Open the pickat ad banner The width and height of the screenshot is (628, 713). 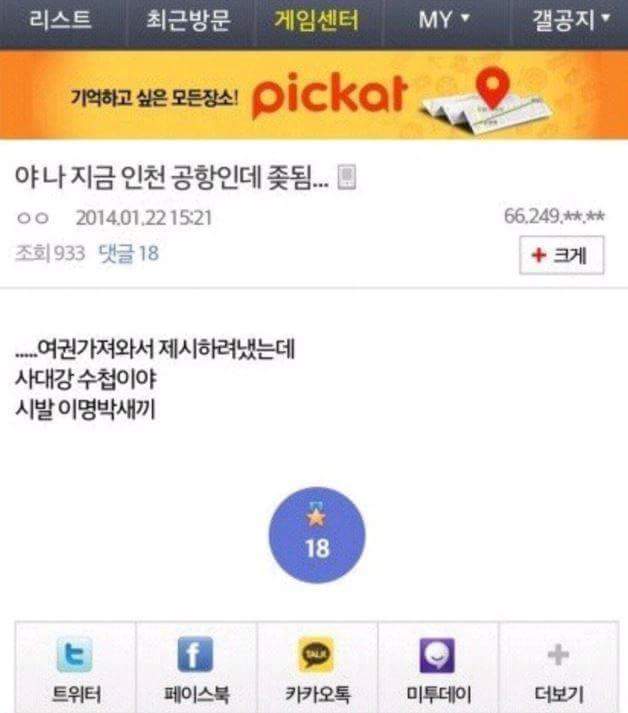click(x=314, y=96)
